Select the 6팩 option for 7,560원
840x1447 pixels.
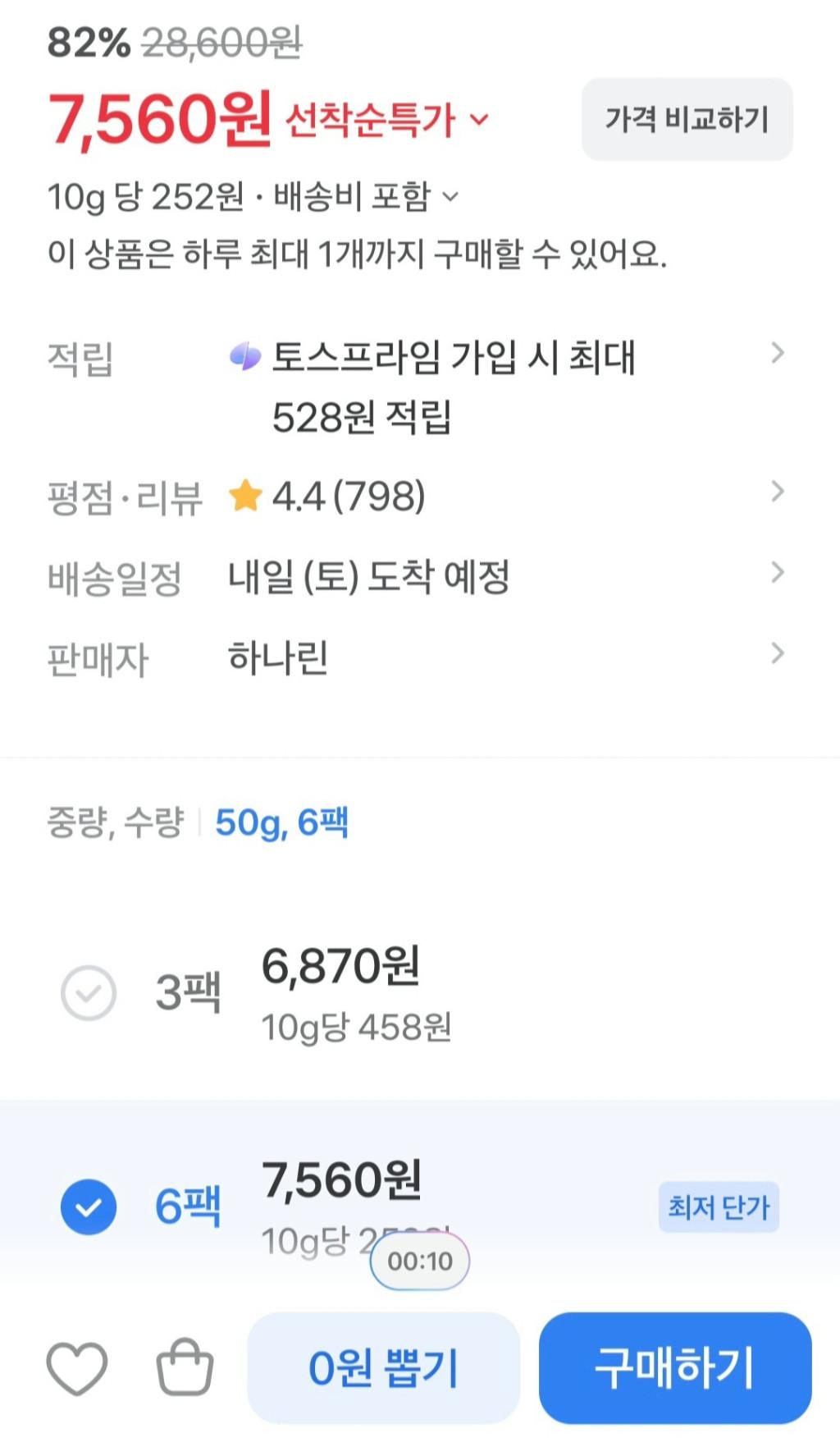pyautogui.click(x=420, y=1207)
